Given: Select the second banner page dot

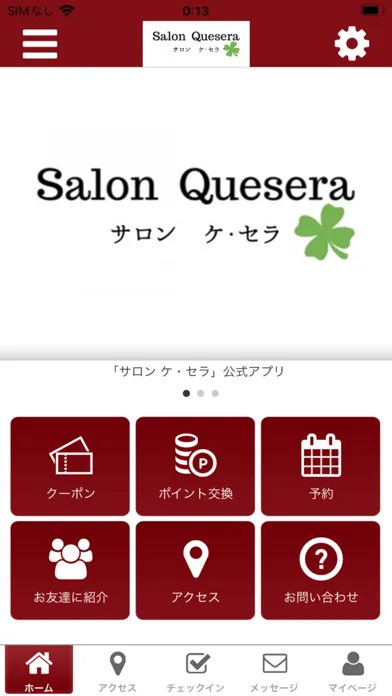Looking at the screenshot, I should click(x=201, y=393).
